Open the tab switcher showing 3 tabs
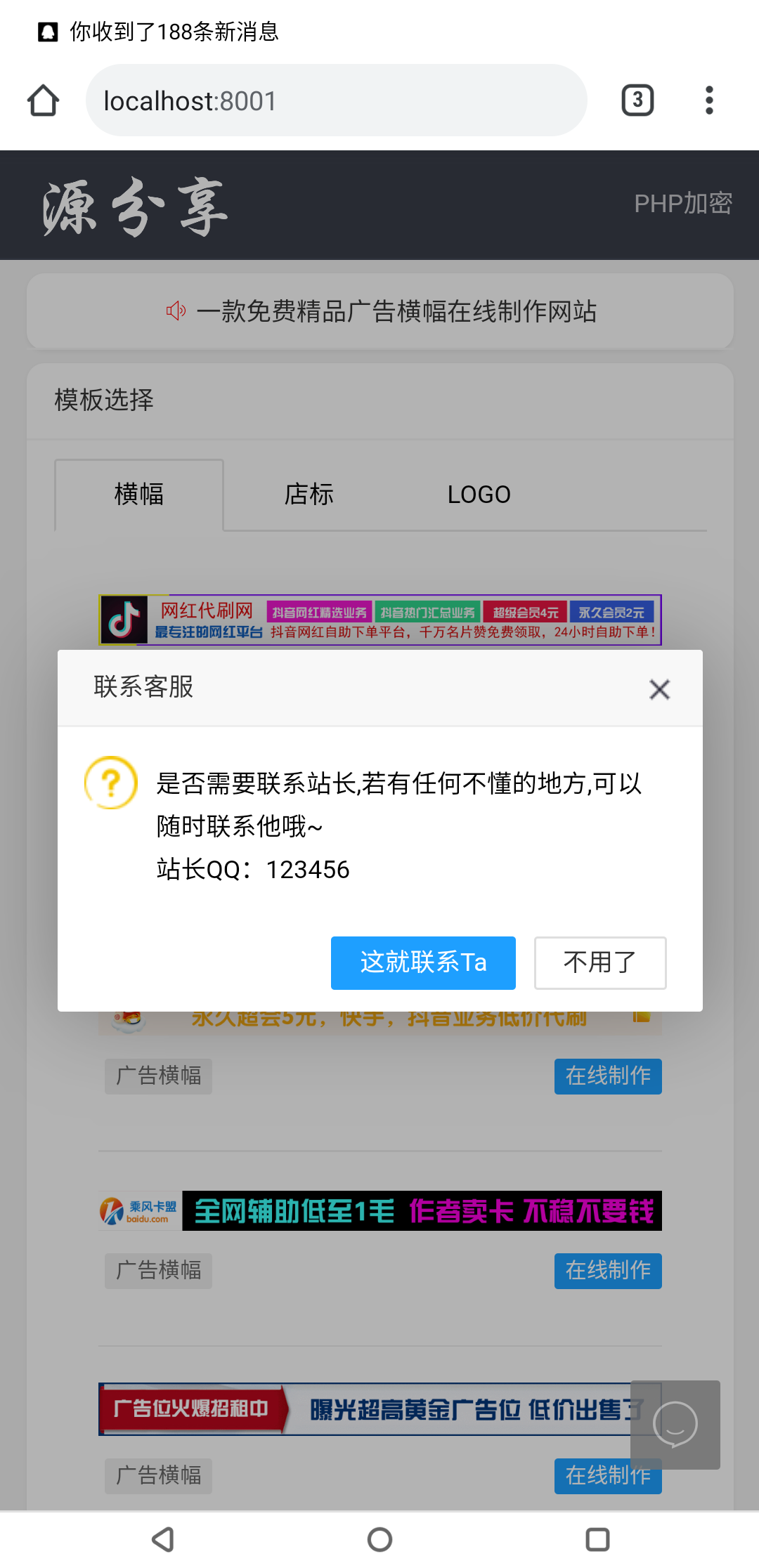The image size is (759, 1568). [637, 100]
